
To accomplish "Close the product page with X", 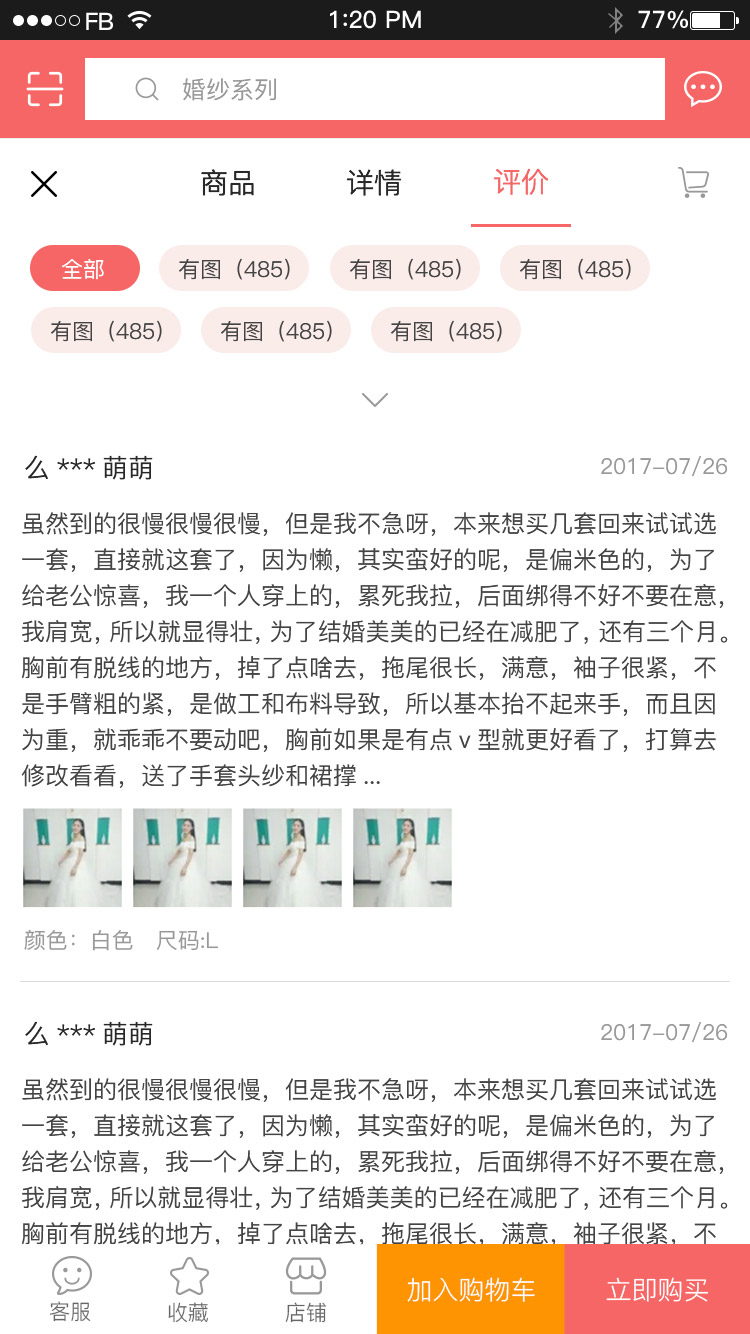I will (44, 184).
